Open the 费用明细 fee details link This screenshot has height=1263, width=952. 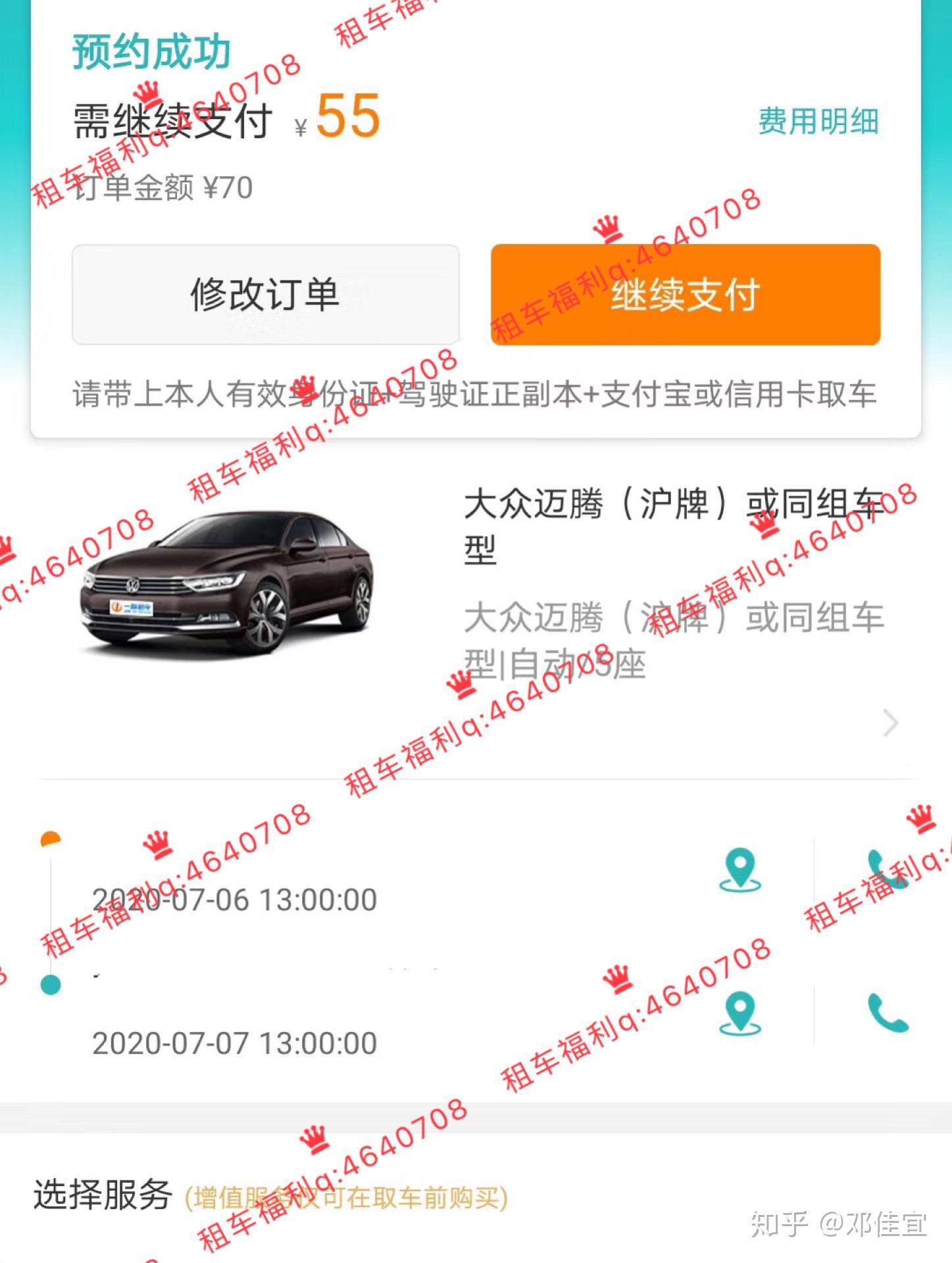[818, 122]
